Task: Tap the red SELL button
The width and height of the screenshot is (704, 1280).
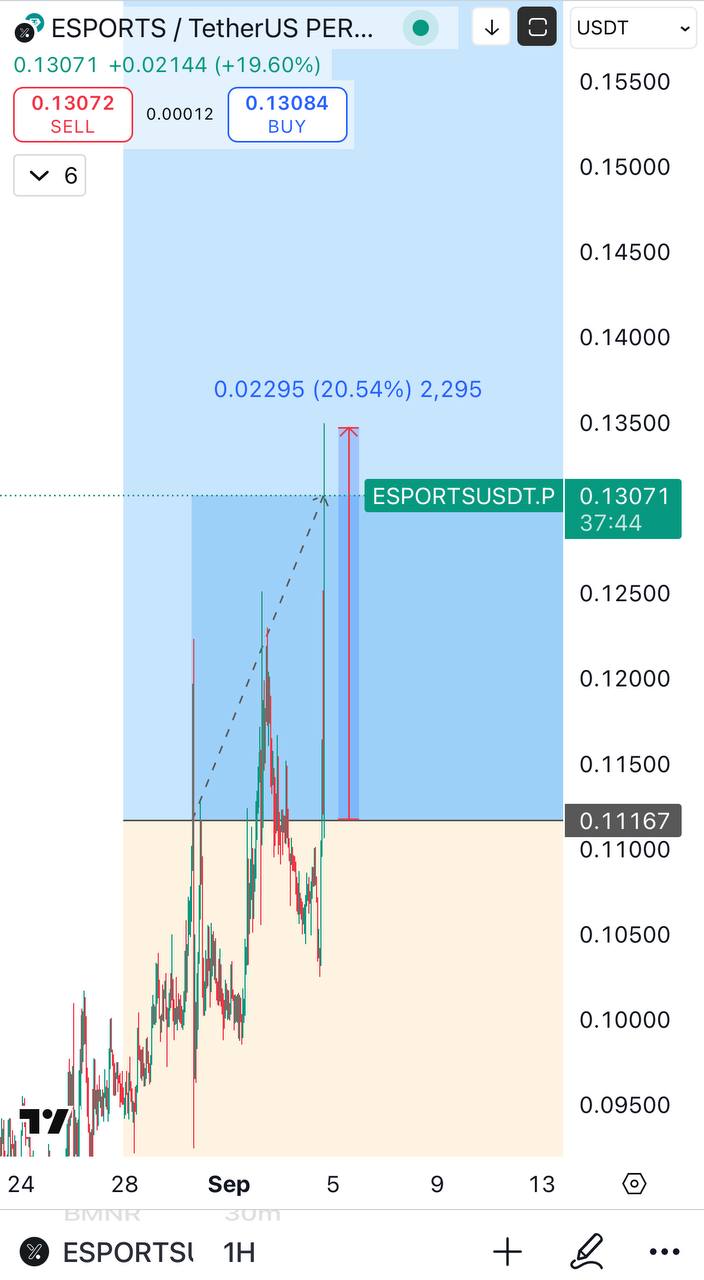Action: (x=73, y=114)
